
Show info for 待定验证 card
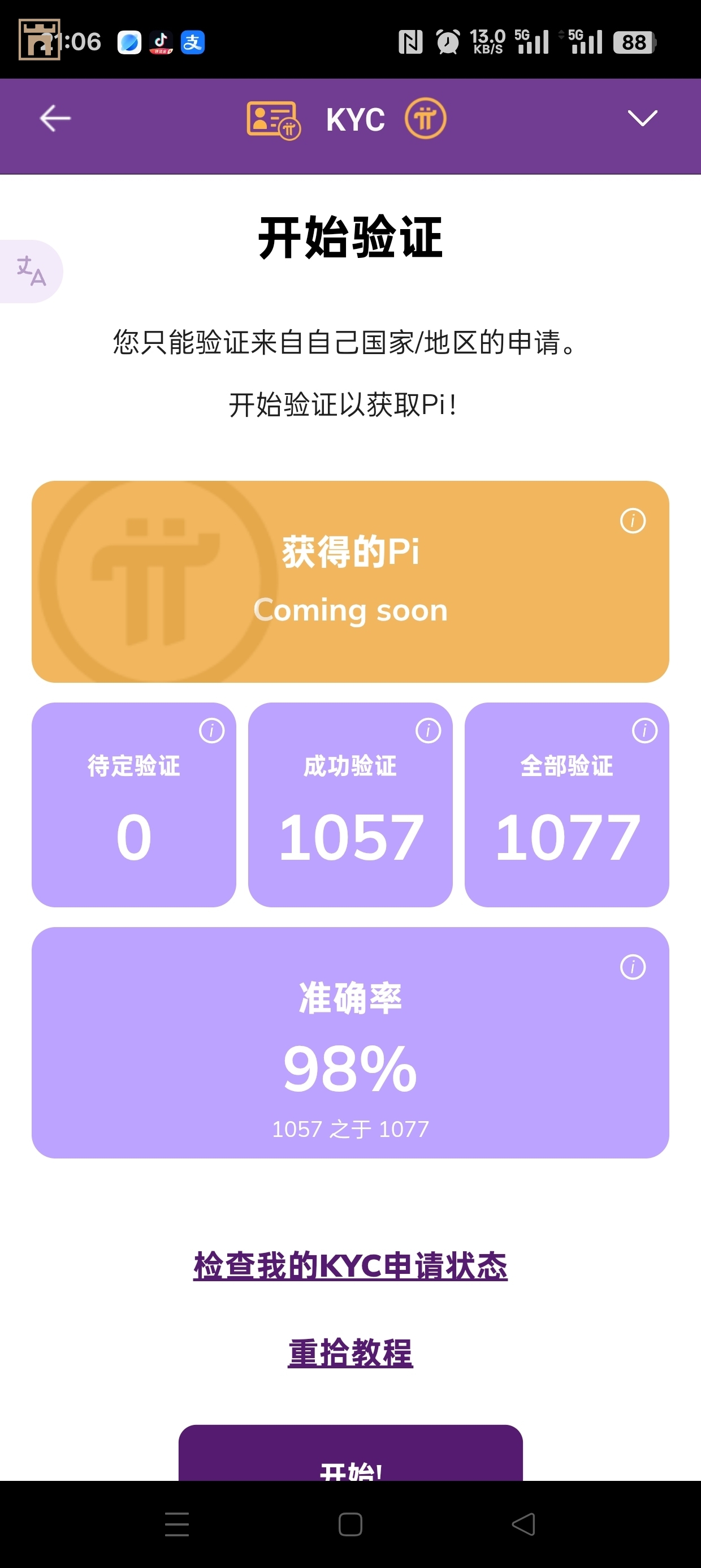click(212, 730)
